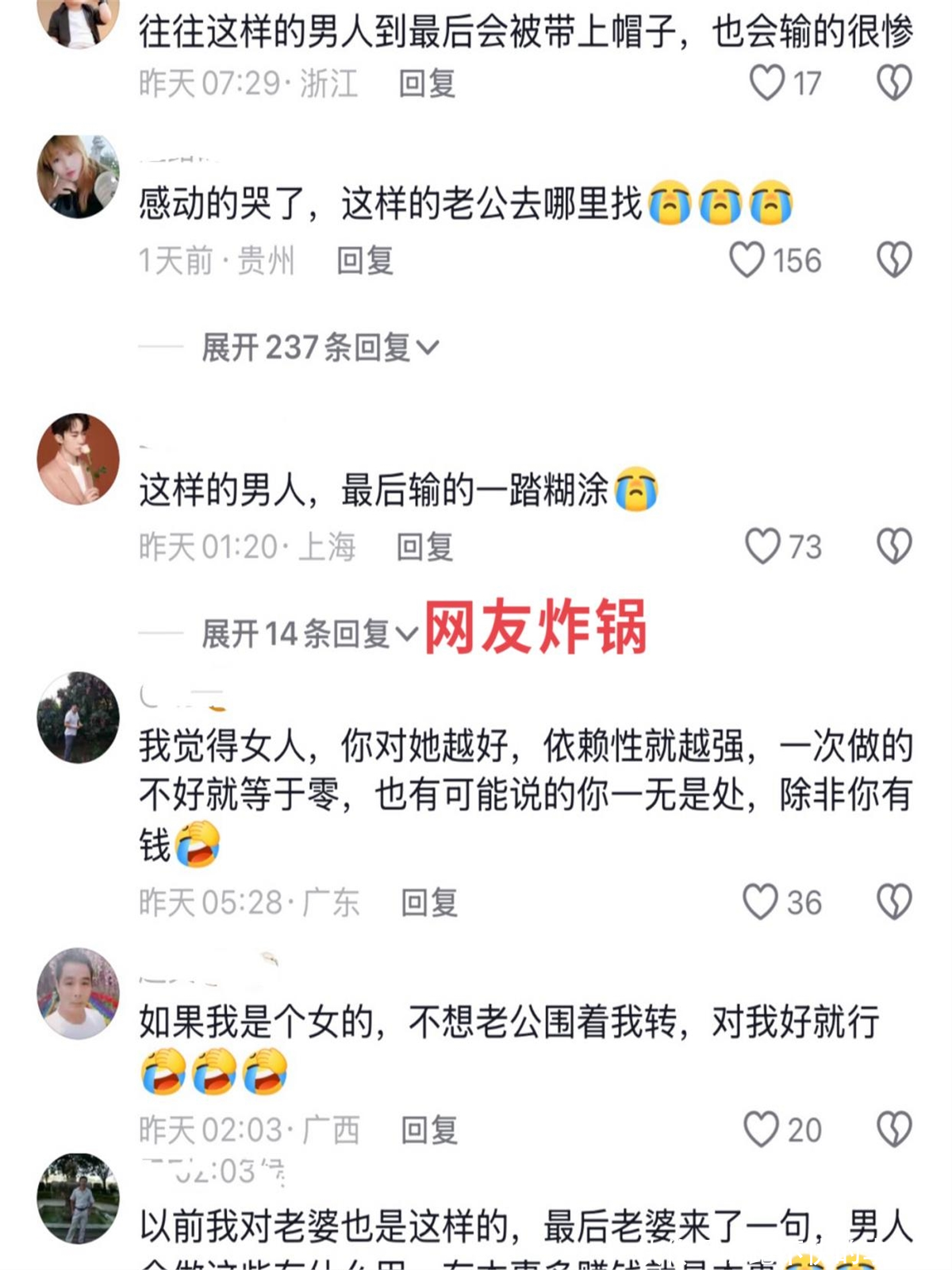Reply to the 上海 comment at 01:20
952x1270 pixels.
click(424, 547)
